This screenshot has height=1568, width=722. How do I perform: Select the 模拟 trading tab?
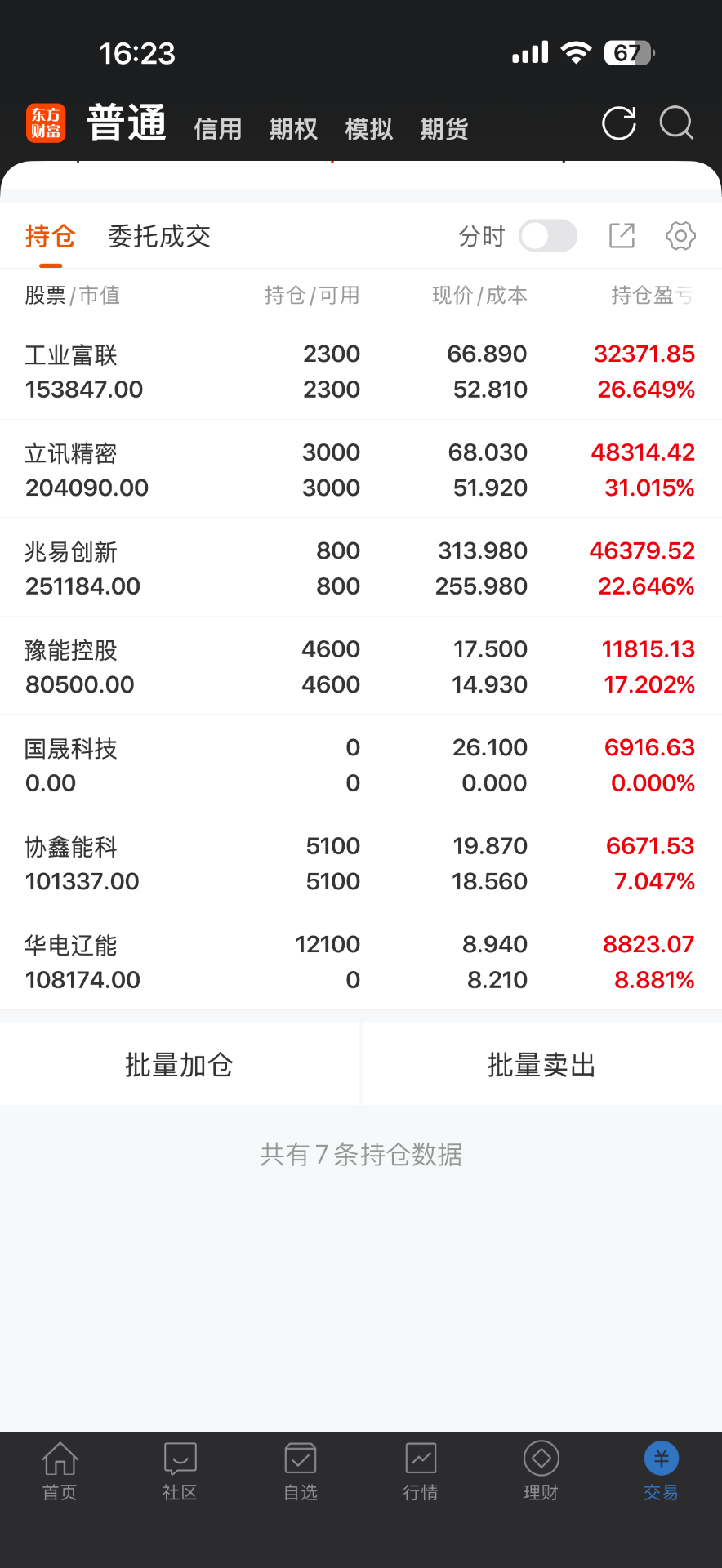tap(369, 129)
